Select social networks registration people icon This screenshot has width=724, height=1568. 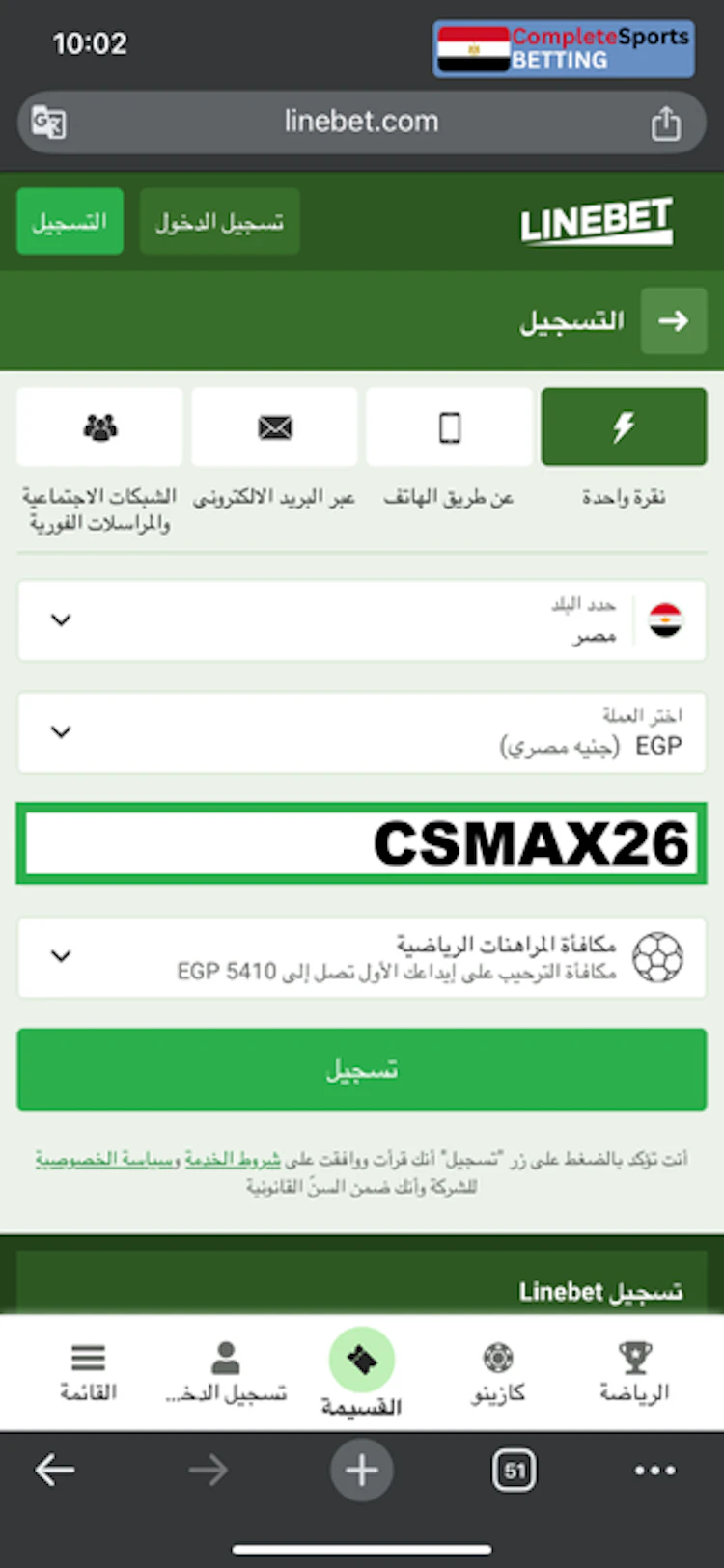tap(98, 426)
